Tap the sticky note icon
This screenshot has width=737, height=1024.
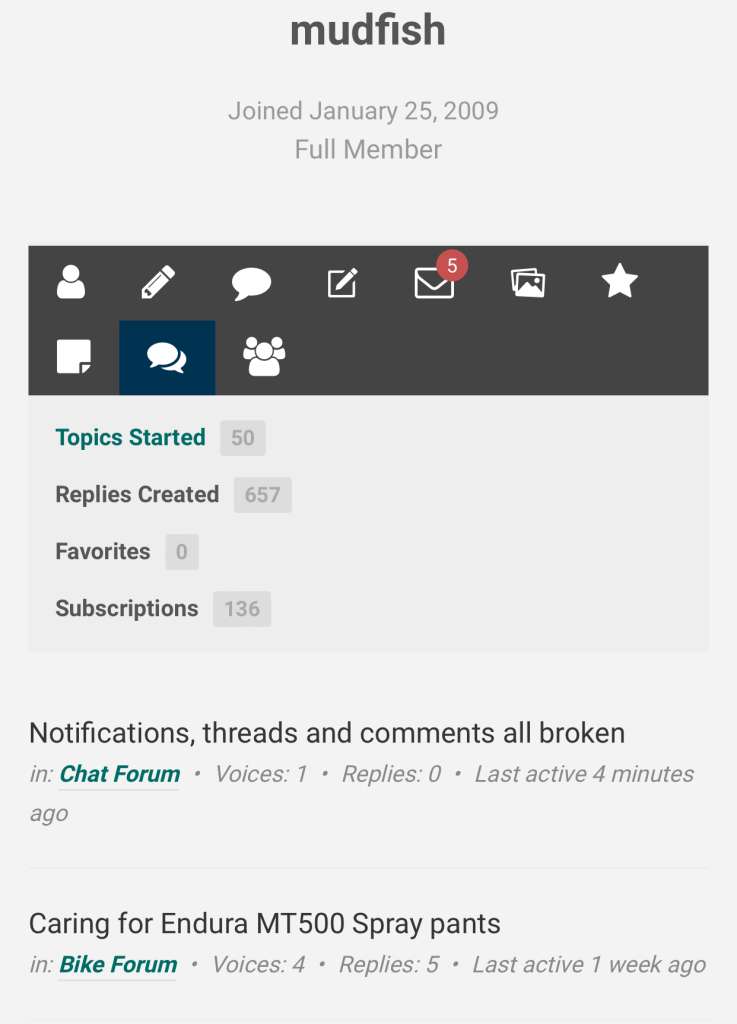pyautogui.click(x=74, y=357)
